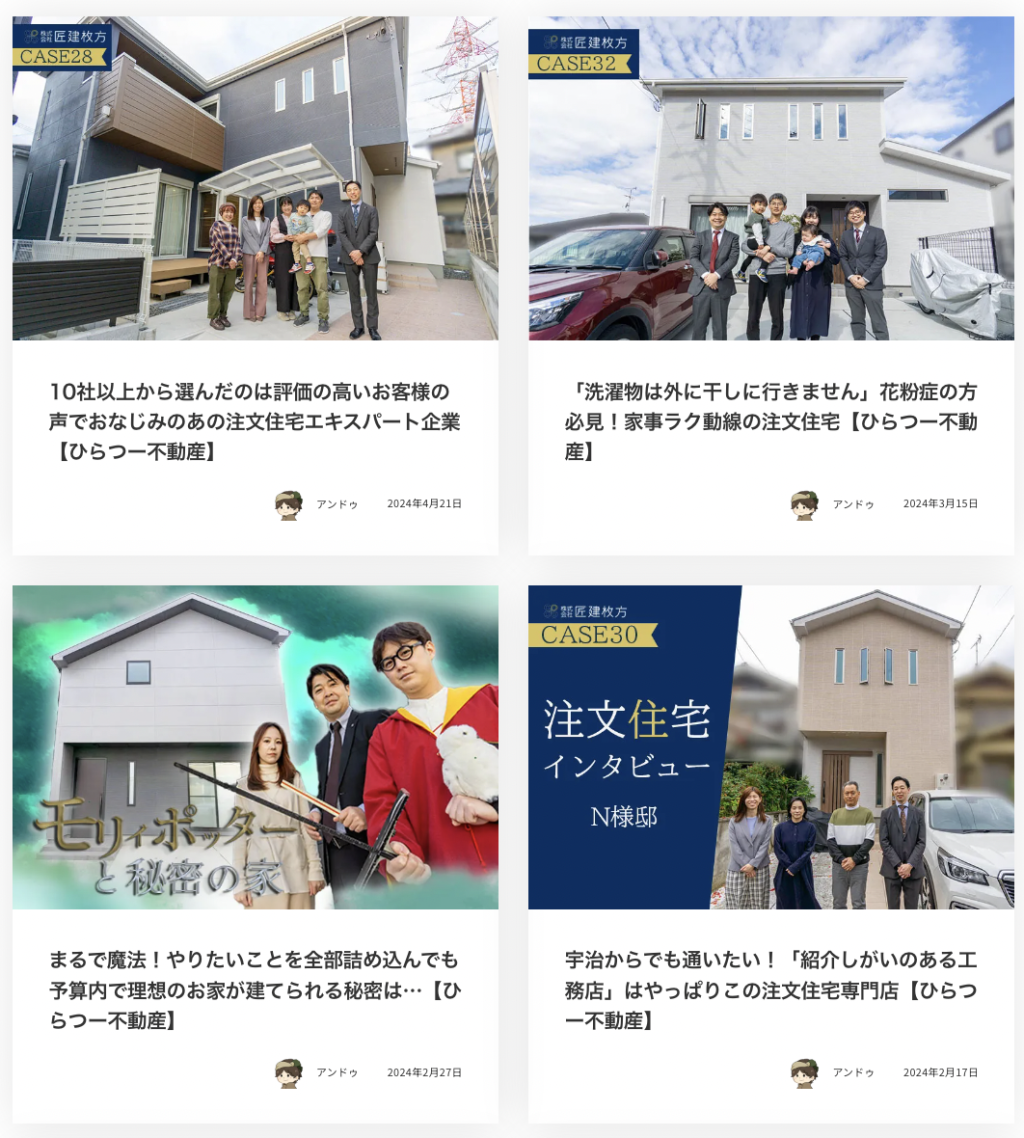Open the CASE30 N様邸 interview article
The width and height of the screenshot is (1024, 1138).
[x=770, y=989]
